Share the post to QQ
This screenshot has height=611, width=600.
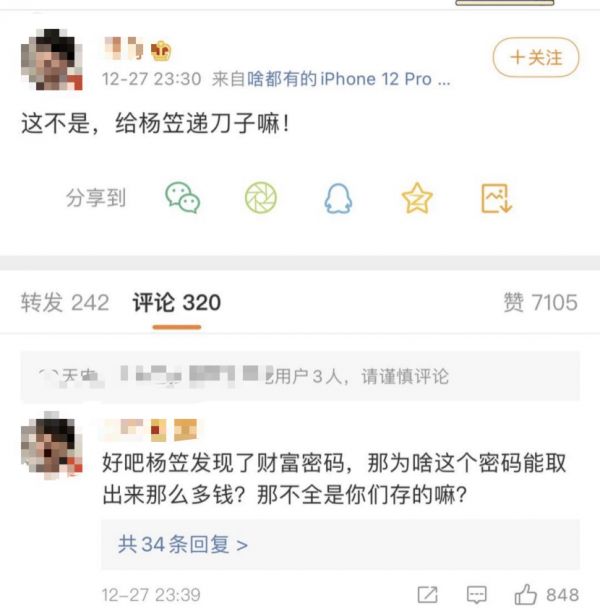point(338,198)
